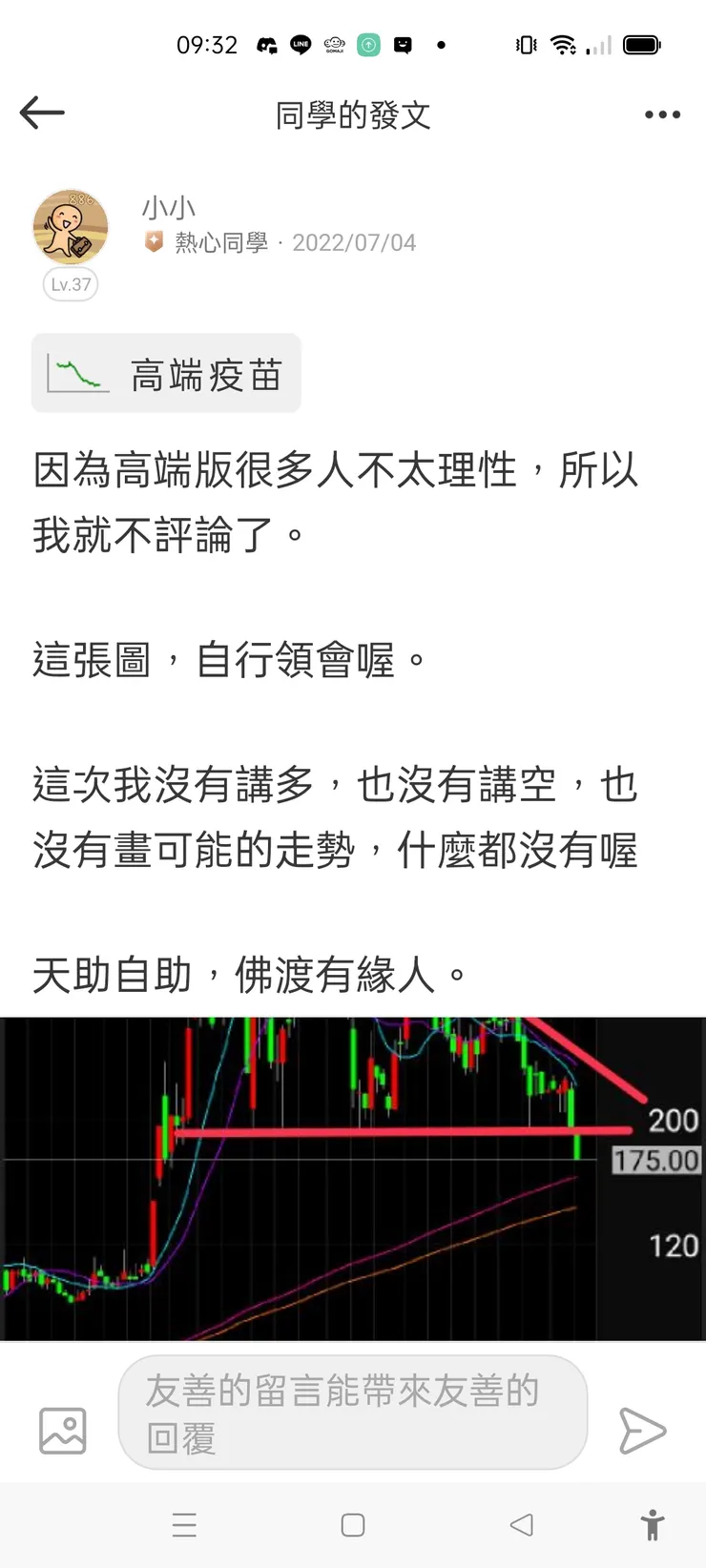Tap the back arrow to leave the post

pos(41,113)
